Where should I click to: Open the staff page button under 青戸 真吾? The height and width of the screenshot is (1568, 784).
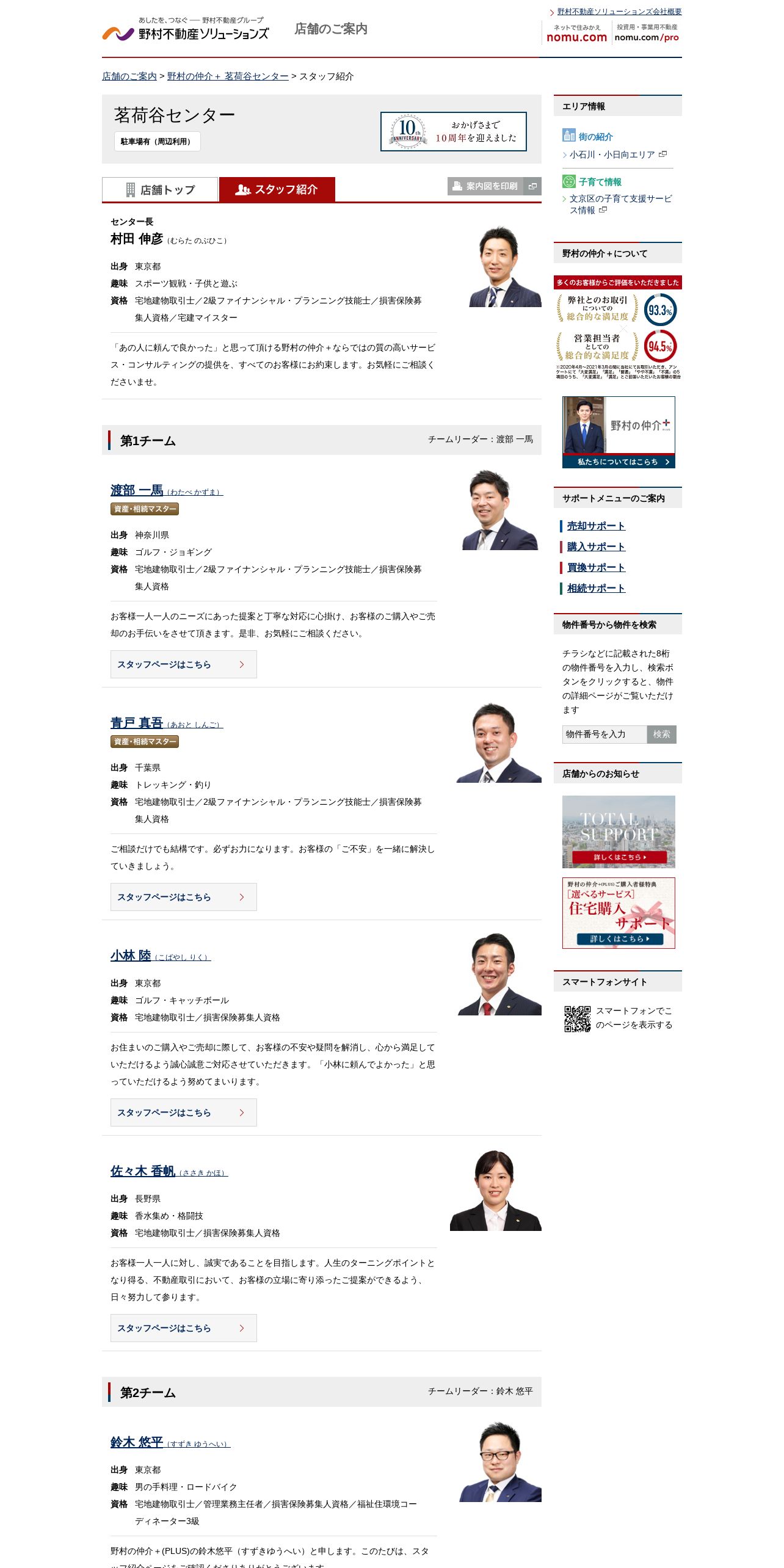[183, 897]
